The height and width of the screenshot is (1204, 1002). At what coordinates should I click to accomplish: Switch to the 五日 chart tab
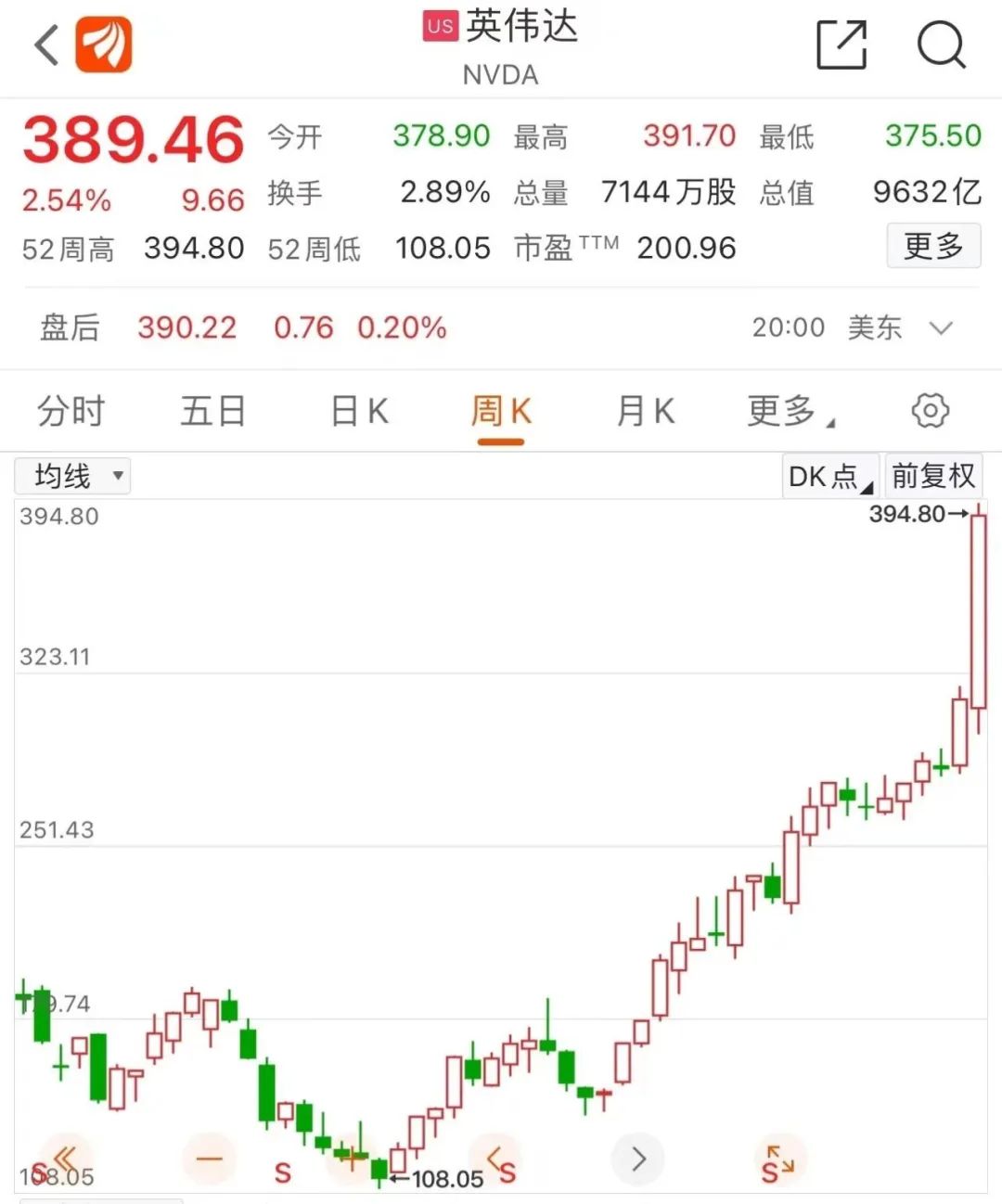(212, 411)
